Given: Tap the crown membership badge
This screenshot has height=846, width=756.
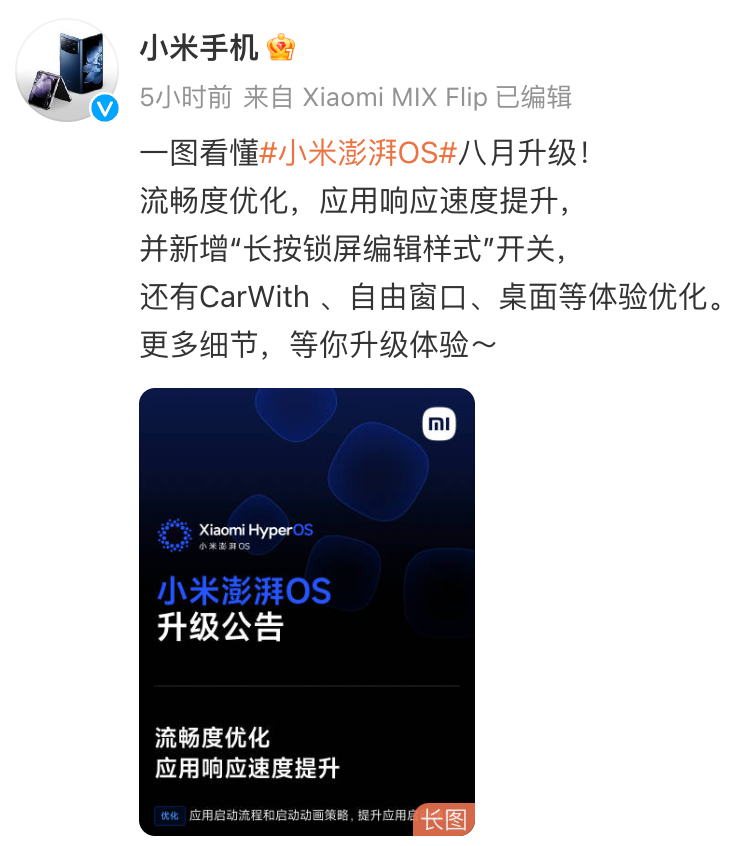Looking at the screenshot, I should pyautogui.click(x=281, y=47).
